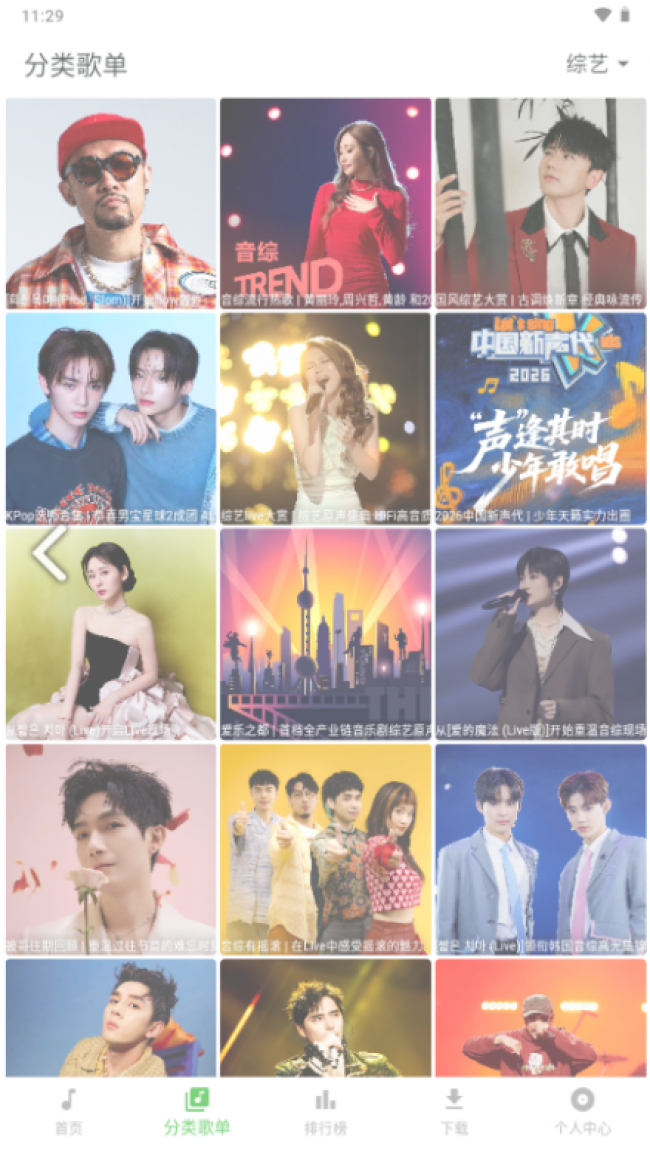This screenshot has width=650, height=1149.
Task: Open the KPop duo playlist
Action: (111, 418)
